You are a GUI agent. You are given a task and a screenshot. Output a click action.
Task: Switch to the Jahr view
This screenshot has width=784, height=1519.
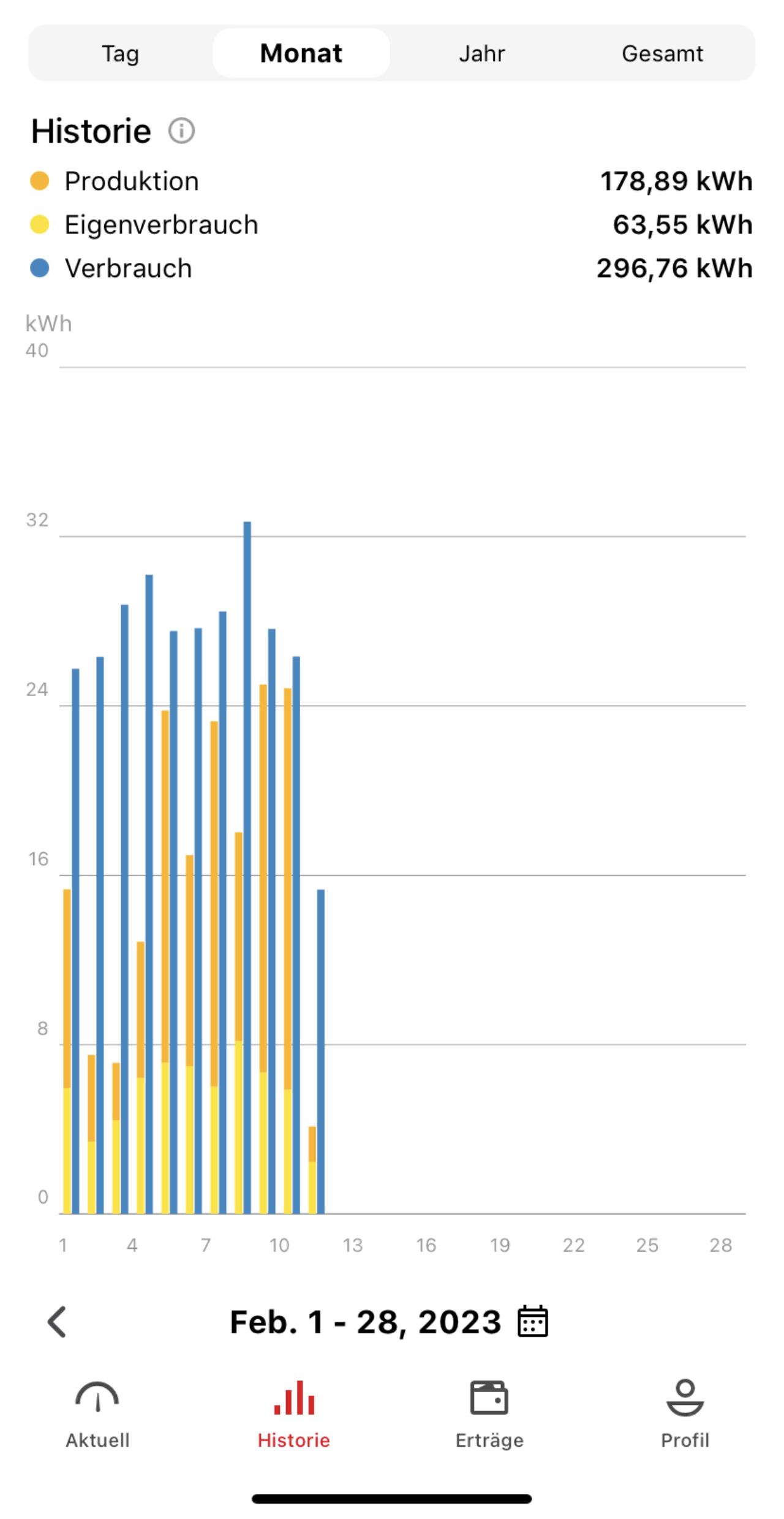click(x=482, y=53)
